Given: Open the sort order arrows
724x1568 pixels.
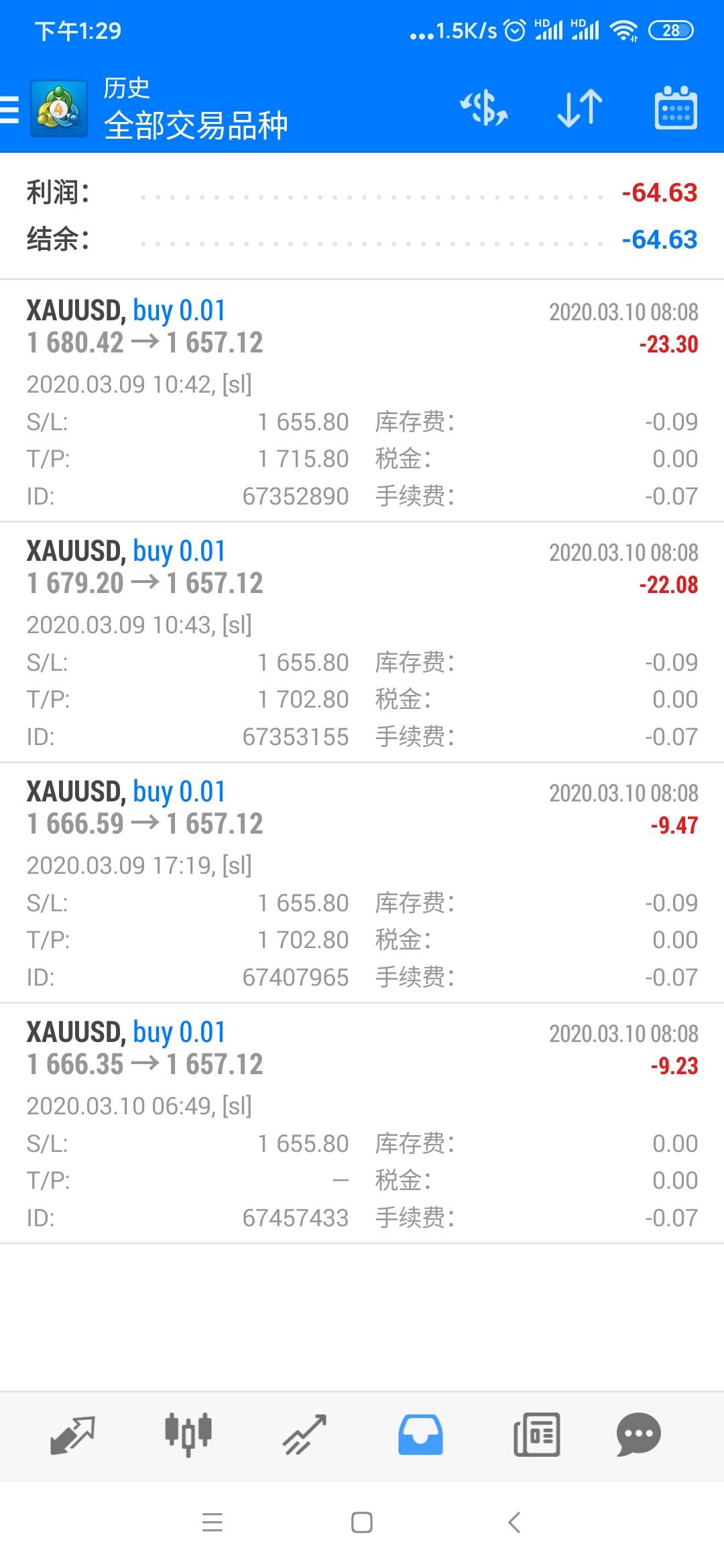Looking at the screenshot, I should (580, 108).
